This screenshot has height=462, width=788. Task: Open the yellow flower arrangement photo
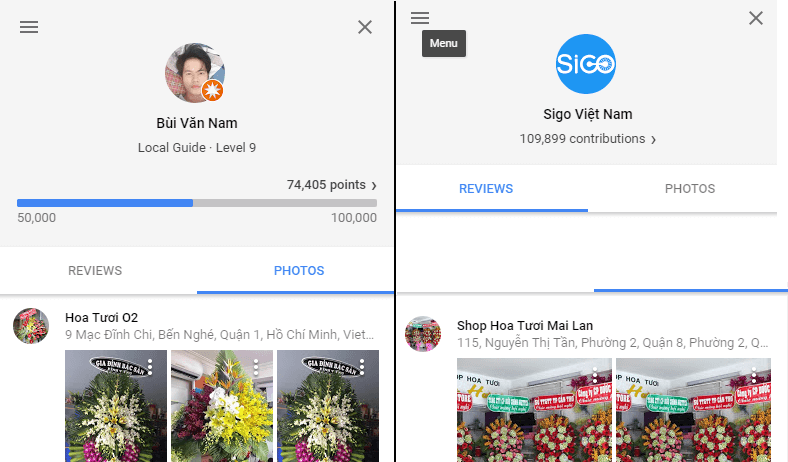point(220,410)
